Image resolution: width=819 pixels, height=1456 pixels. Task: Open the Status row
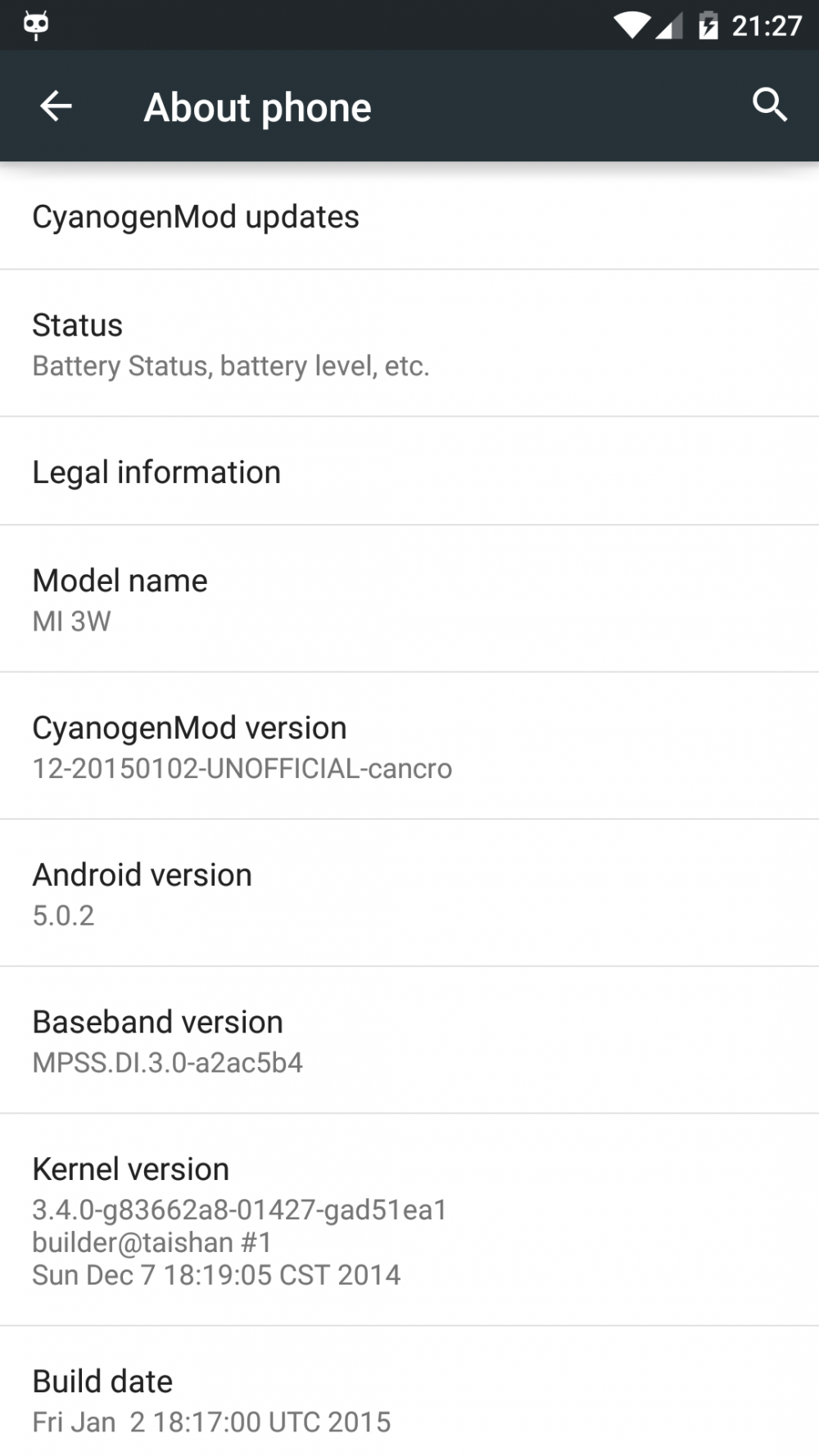[x=409, y=344]
